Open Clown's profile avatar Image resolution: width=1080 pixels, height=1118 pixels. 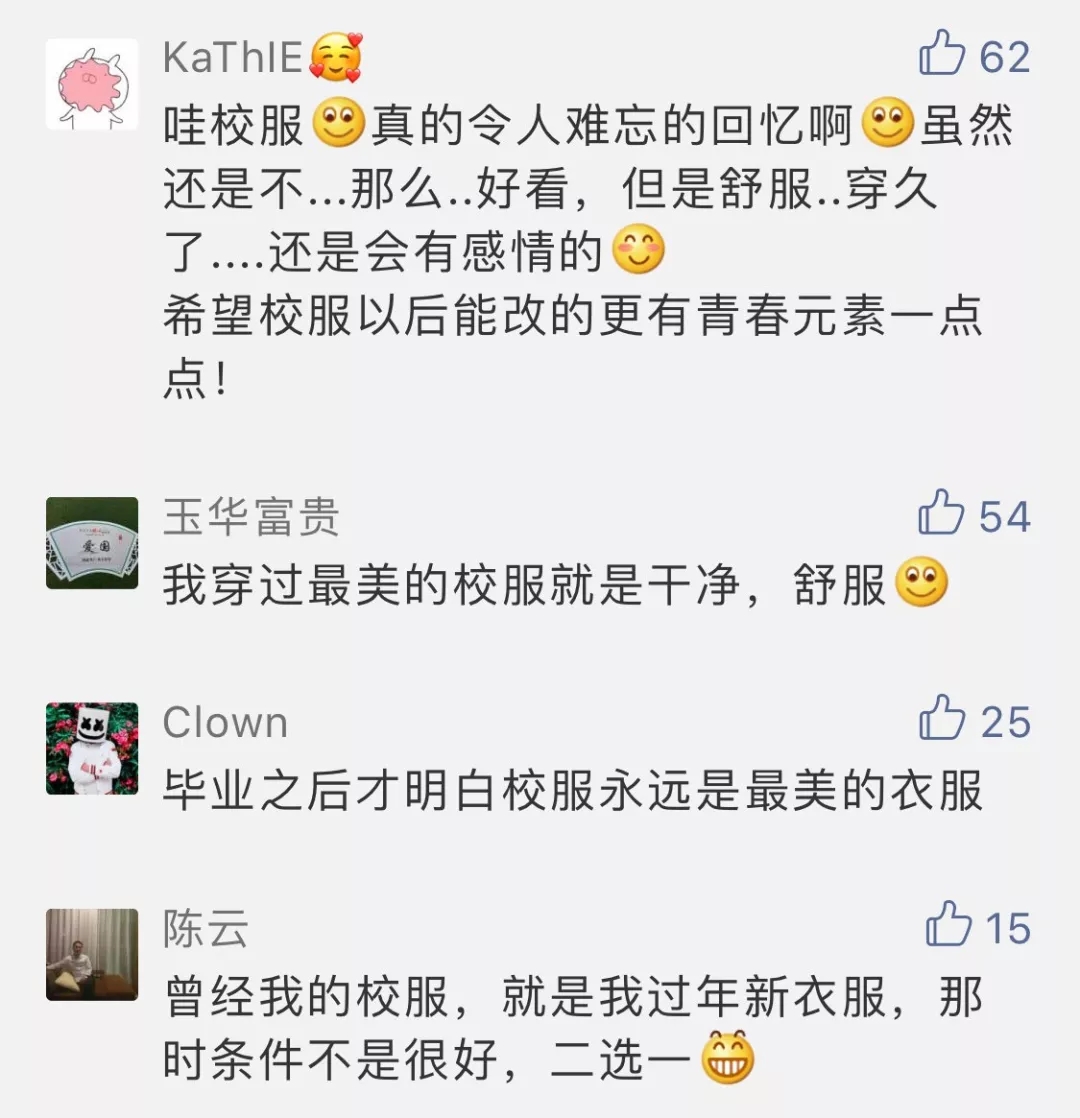(x=92, y=748)
